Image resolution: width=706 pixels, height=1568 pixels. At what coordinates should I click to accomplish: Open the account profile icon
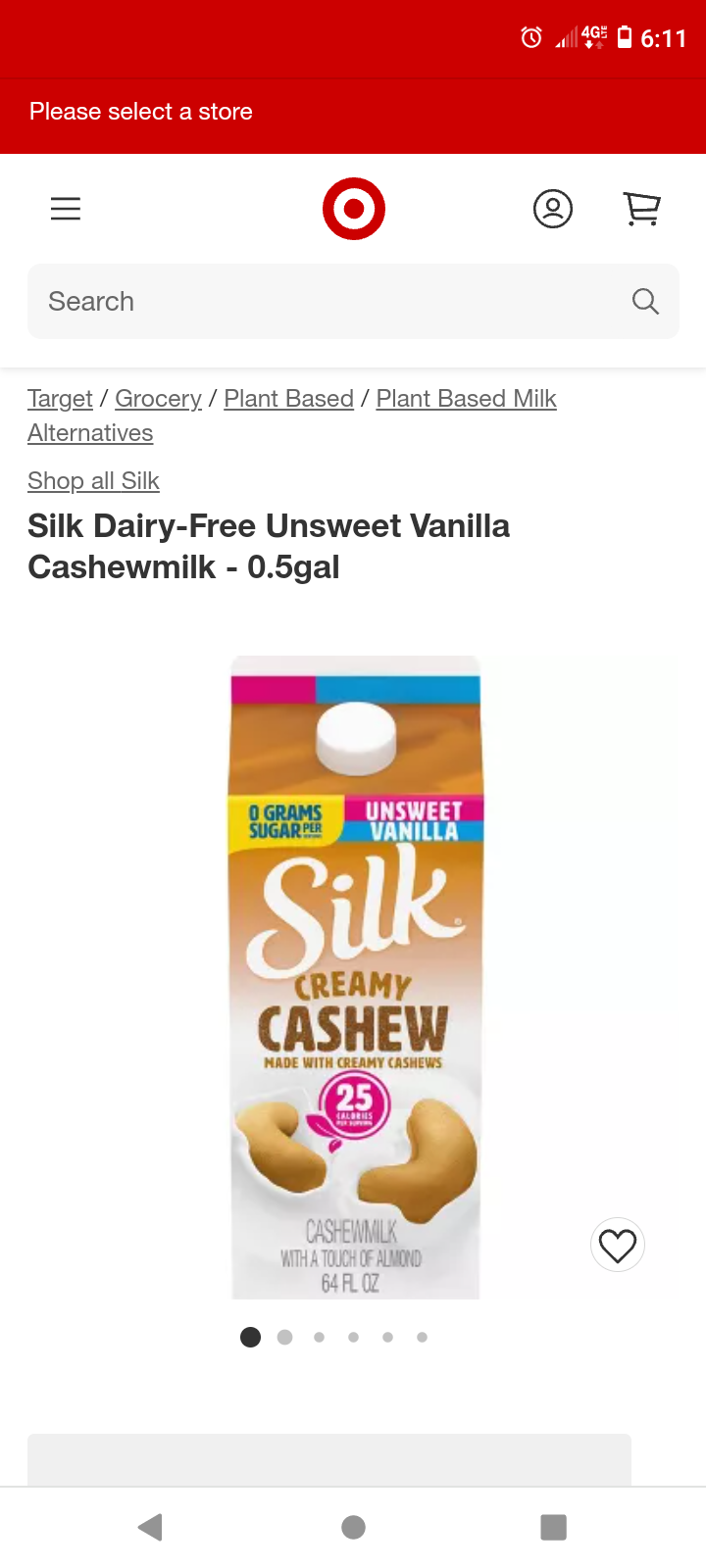[x=553, y=209]
